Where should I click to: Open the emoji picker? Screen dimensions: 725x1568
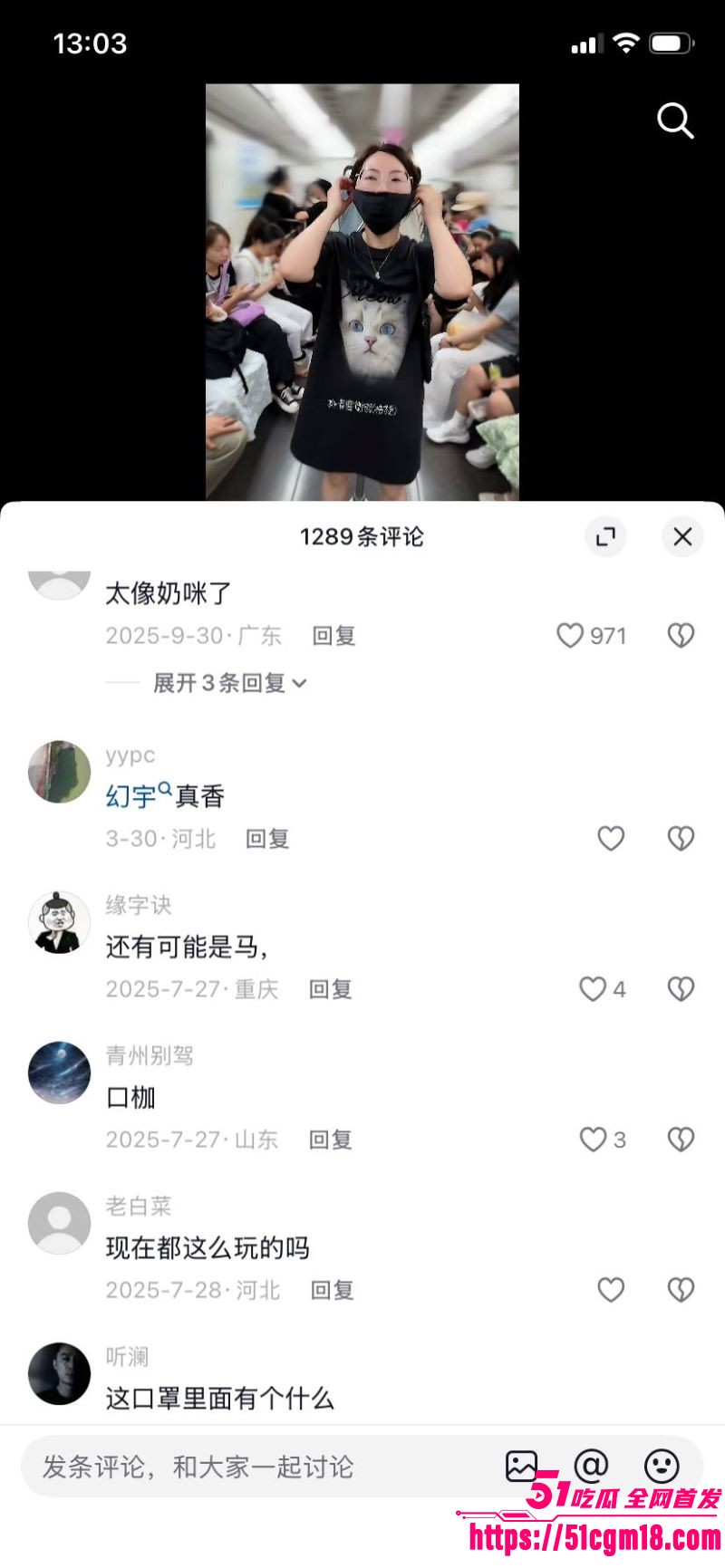tap(662, 1467)
